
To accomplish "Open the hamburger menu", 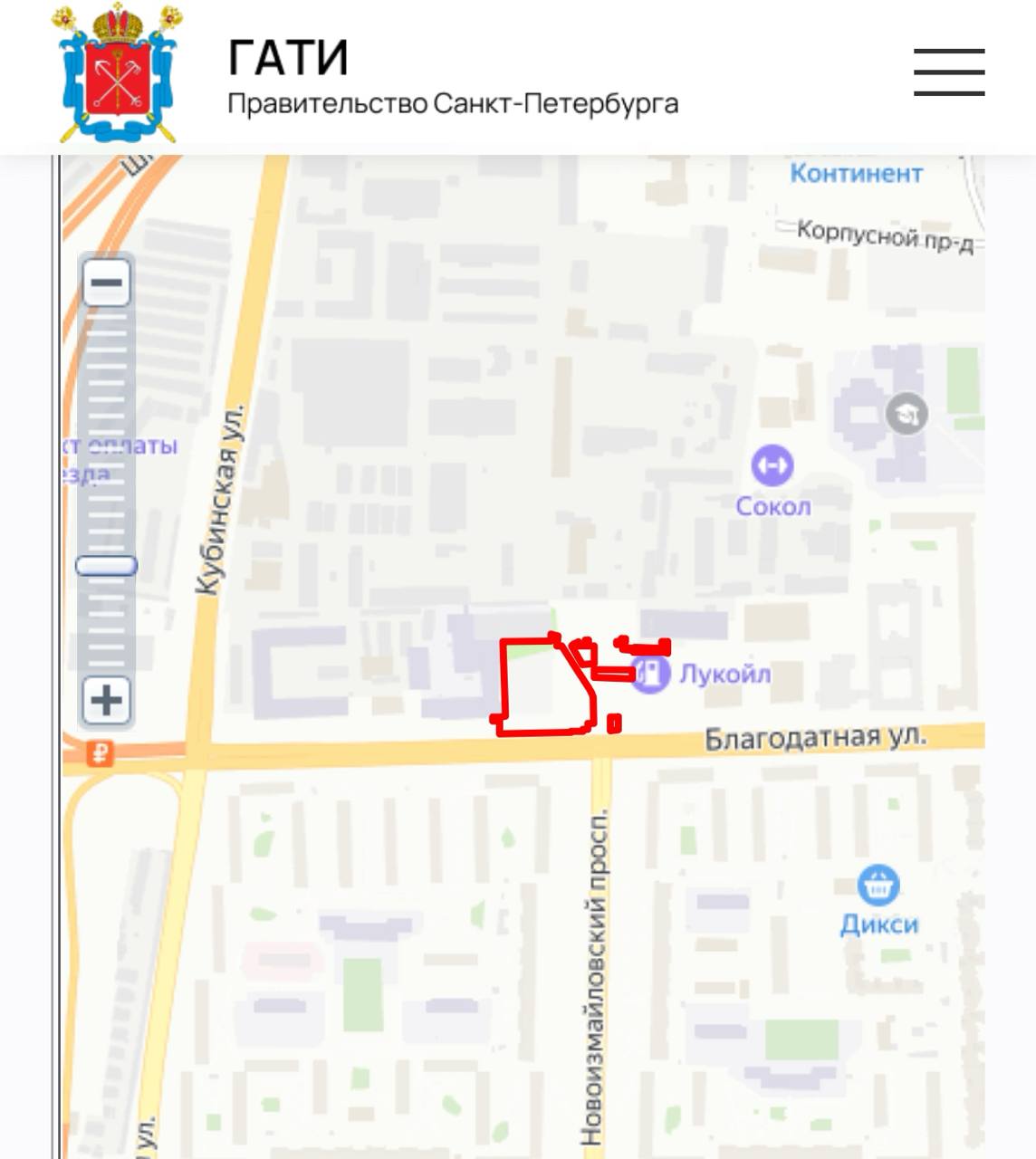I will (948, 72).
